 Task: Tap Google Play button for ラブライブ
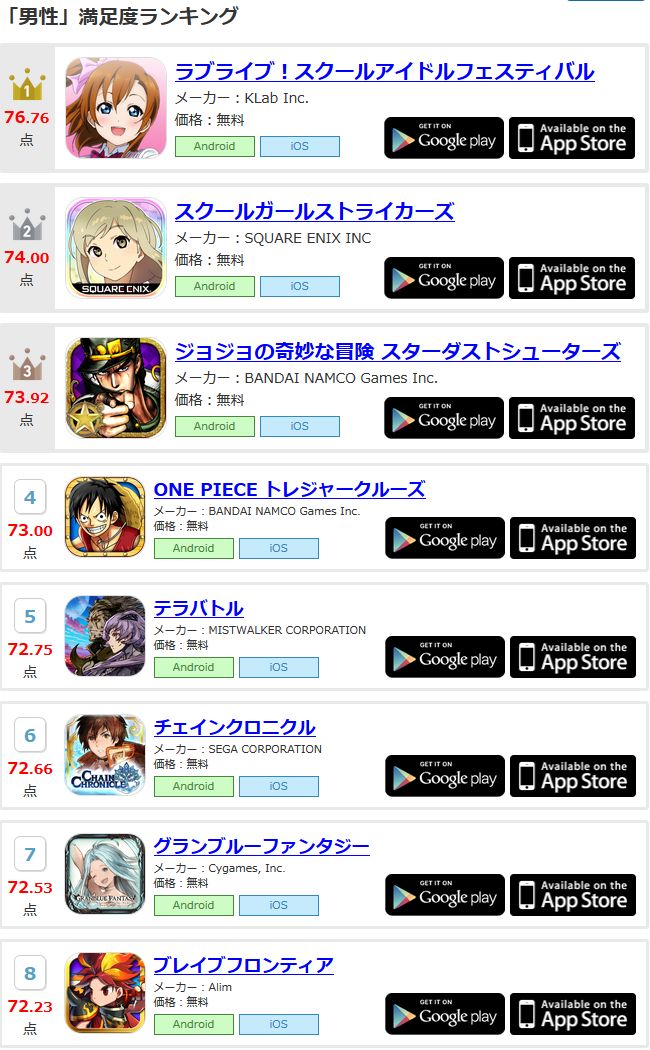[x=444, y=138]
